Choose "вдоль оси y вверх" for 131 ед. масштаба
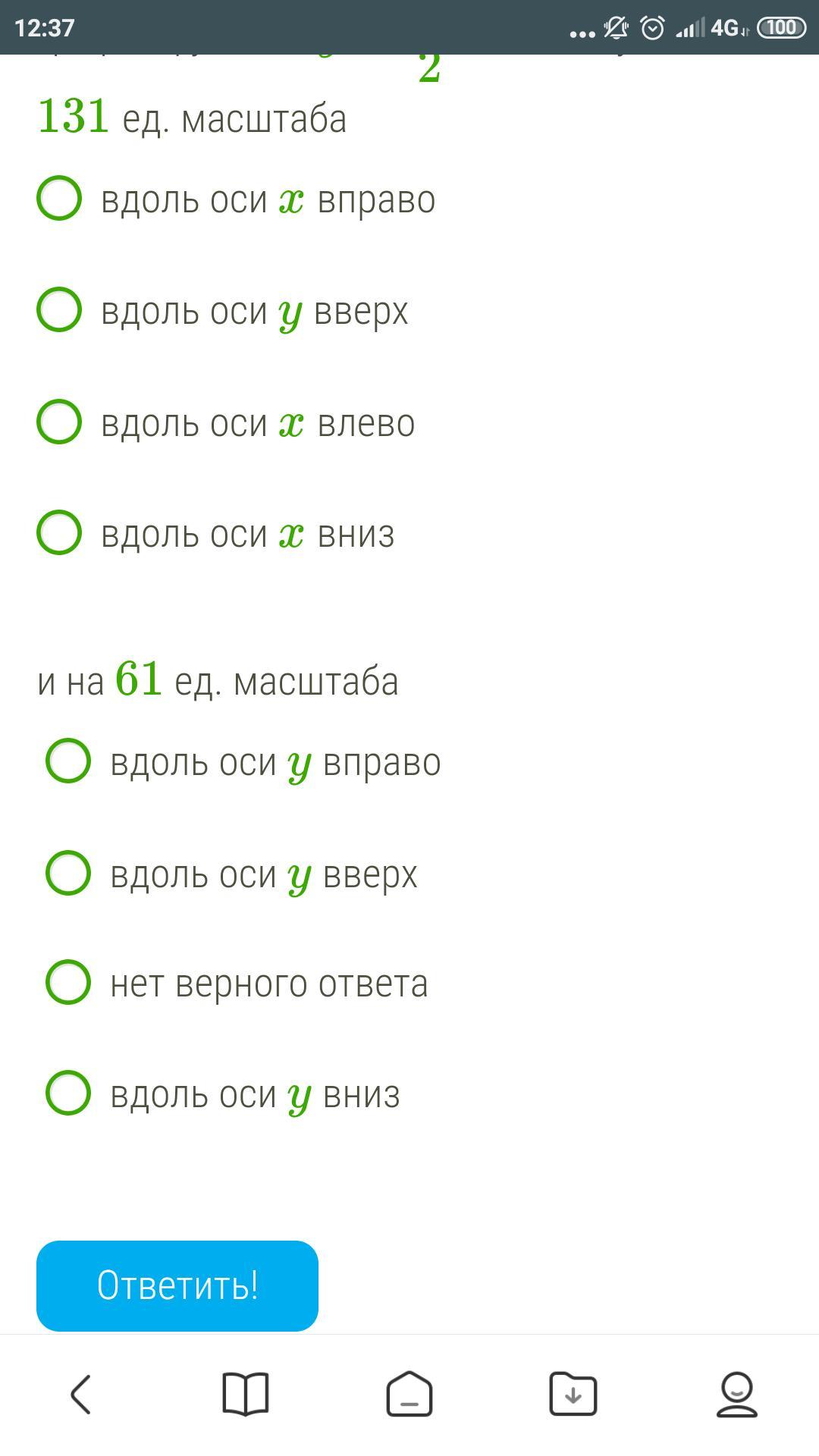Image resolution: width=819 pixels, height=1456 pixels. (x=59, y=310)
